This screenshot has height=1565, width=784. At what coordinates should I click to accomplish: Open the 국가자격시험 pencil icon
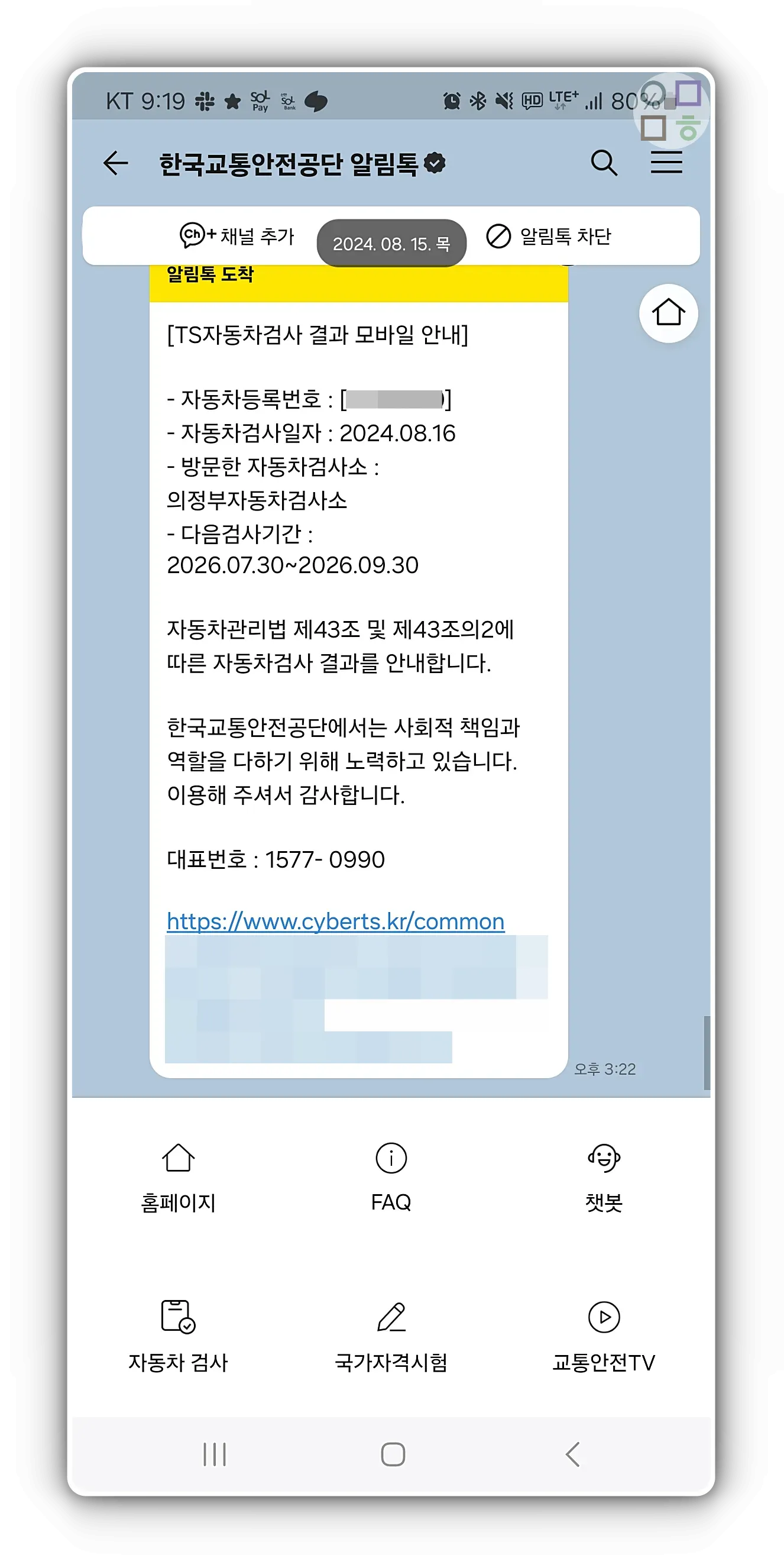(x=391, y=1317)
